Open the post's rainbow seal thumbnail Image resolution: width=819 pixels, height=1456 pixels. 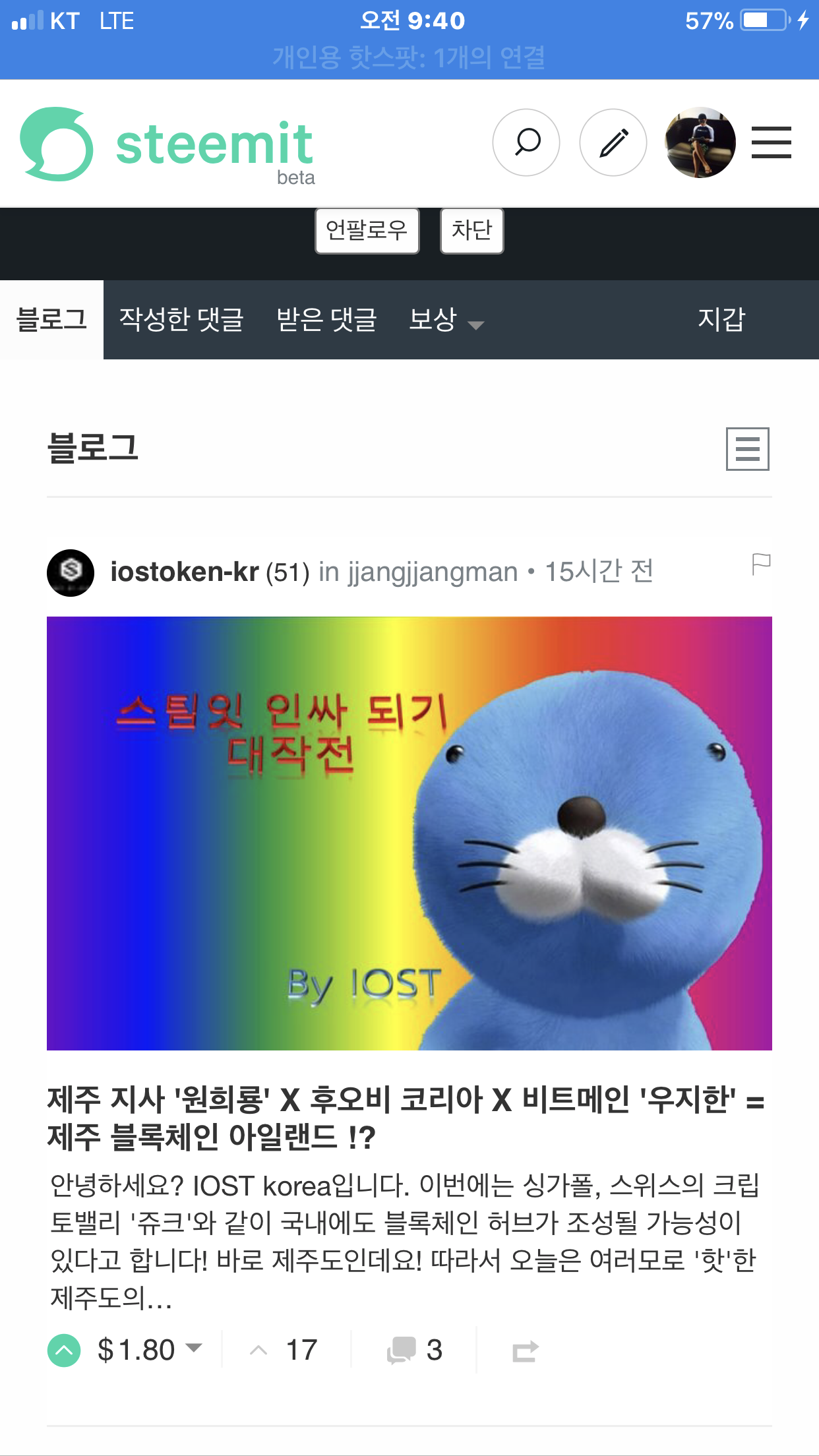(x=409, y=834)
